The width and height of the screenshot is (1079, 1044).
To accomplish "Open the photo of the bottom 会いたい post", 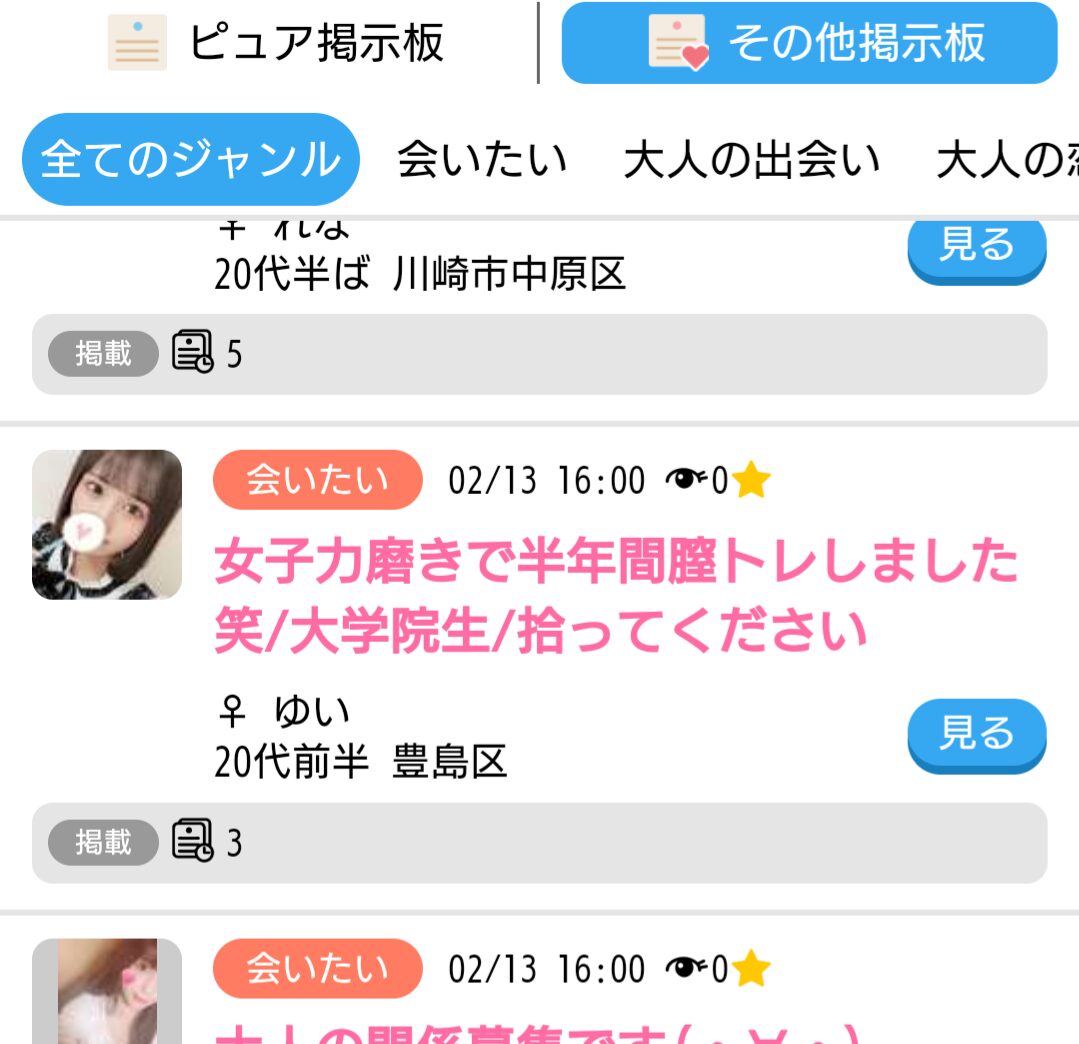I will tap(107, 992).
